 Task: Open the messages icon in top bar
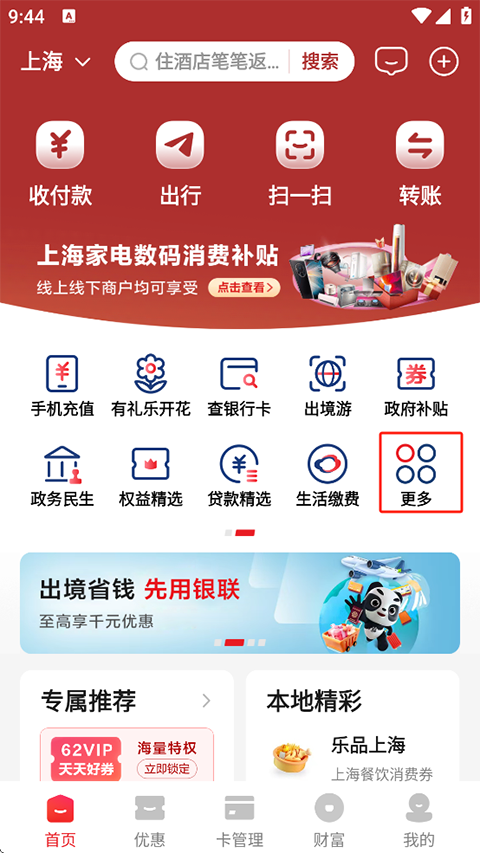tap(391, 61)
